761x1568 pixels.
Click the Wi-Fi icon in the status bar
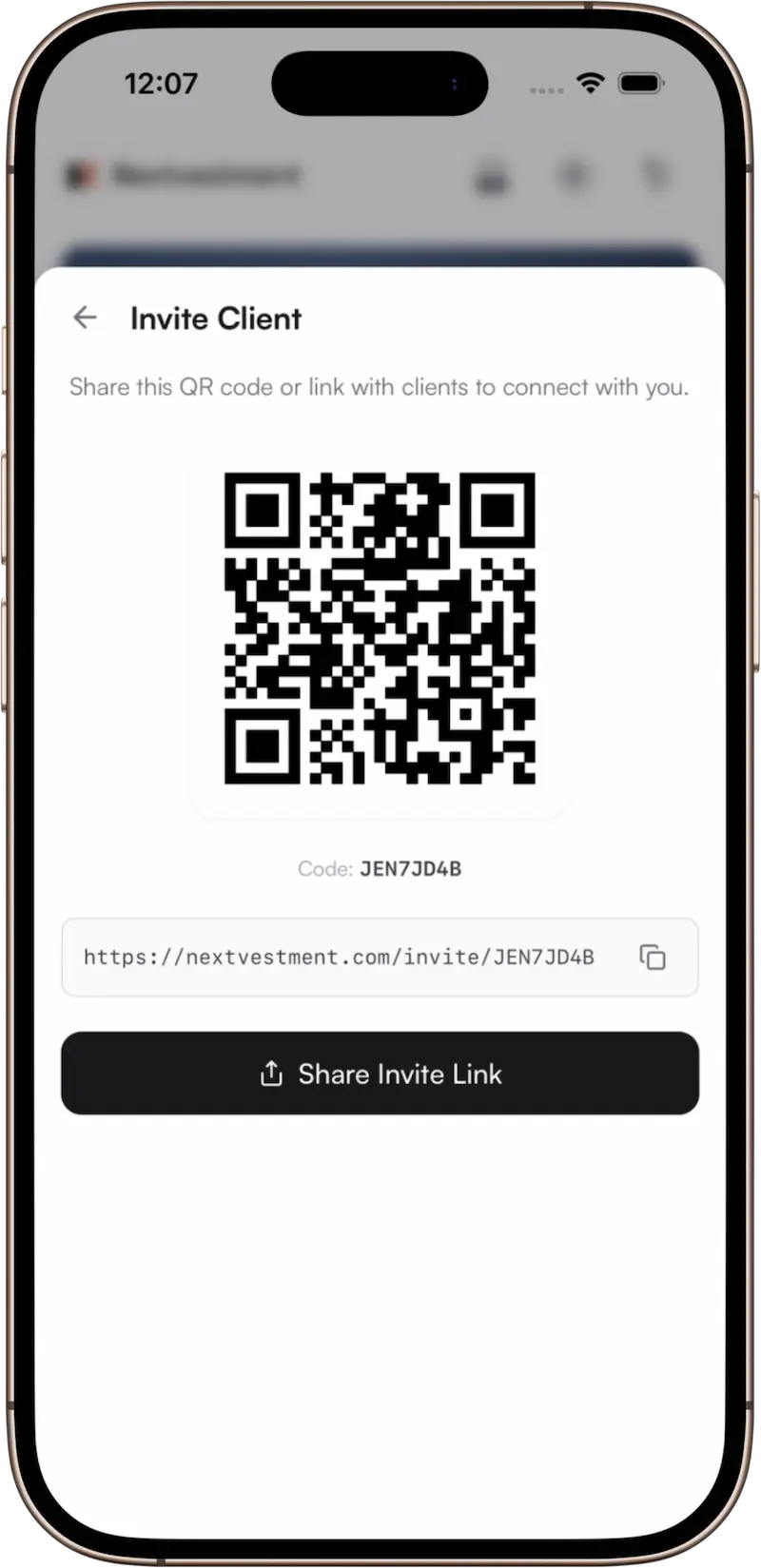[x=590, y=83]
